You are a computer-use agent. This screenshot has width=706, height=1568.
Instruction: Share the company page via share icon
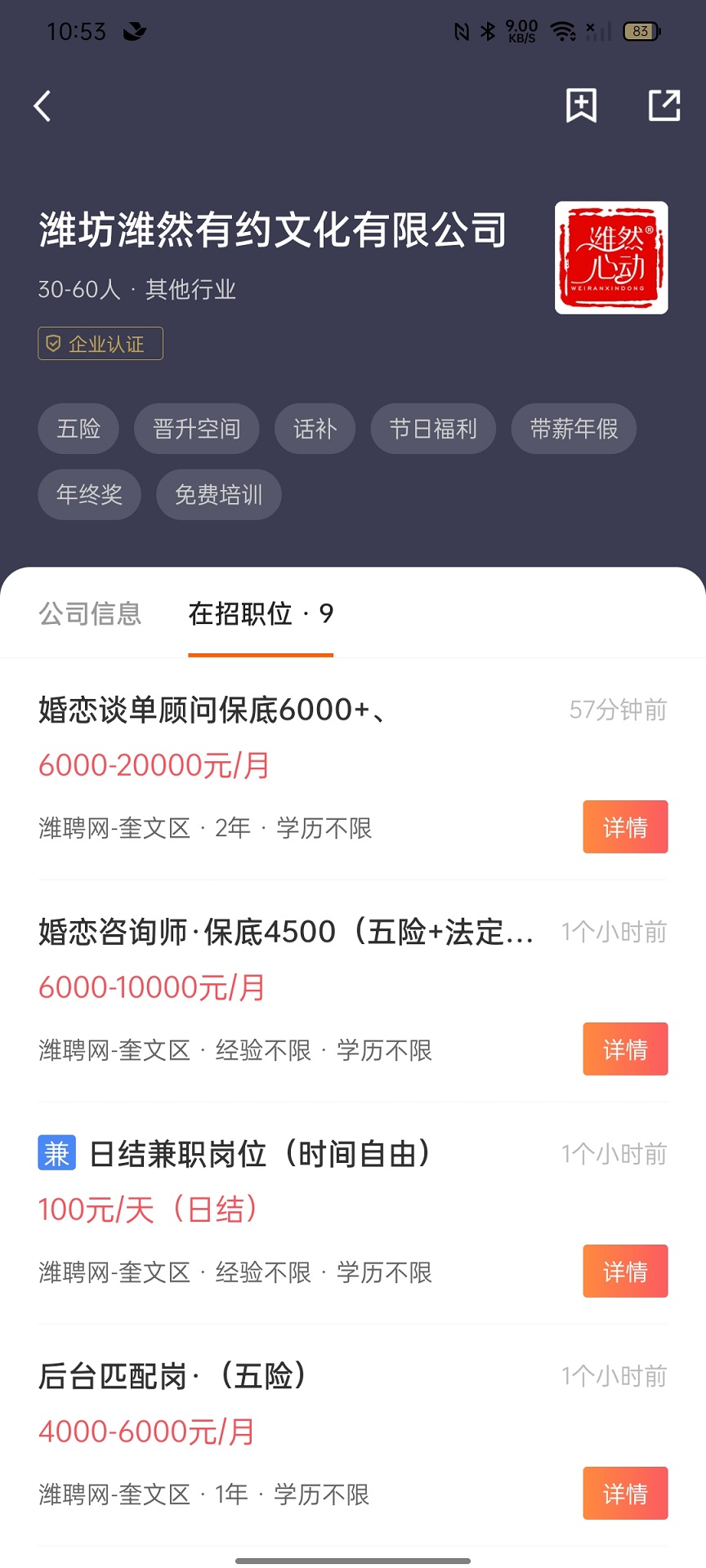[x=664, y=105]
